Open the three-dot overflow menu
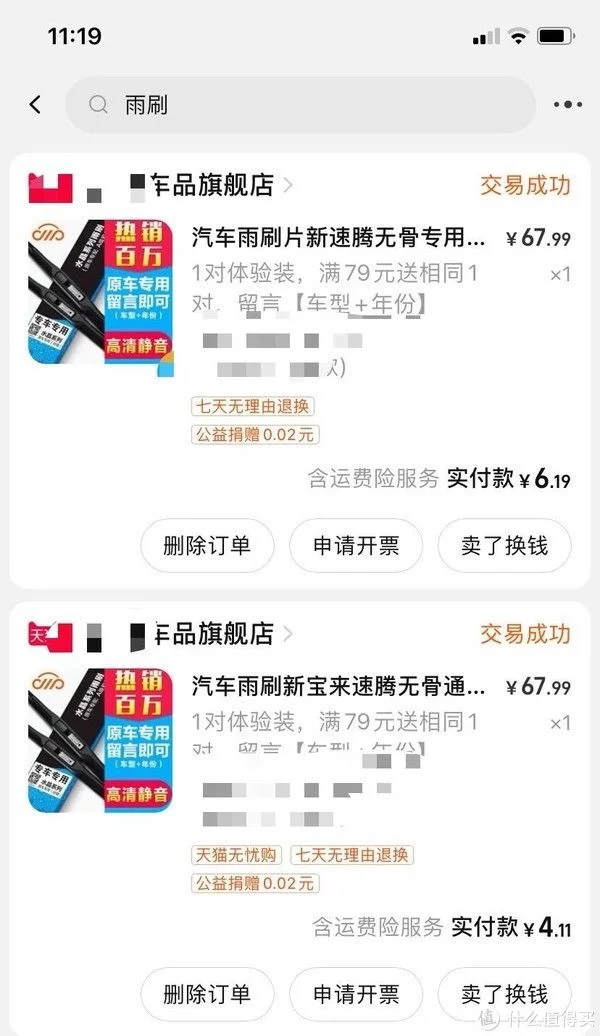Viewport: 600px width, 1036px height. pyautogui.click(x=566, y=105)
